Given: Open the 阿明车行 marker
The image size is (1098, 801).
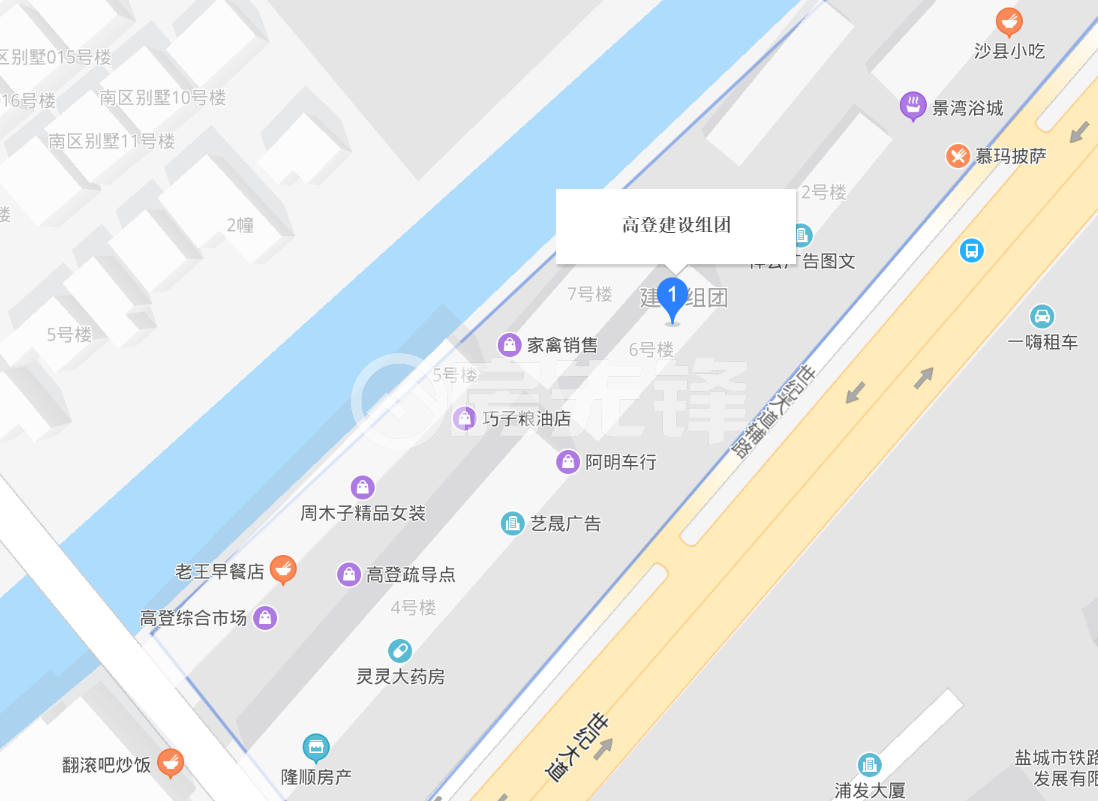Looking at the screenshot, I should (568, 462).
